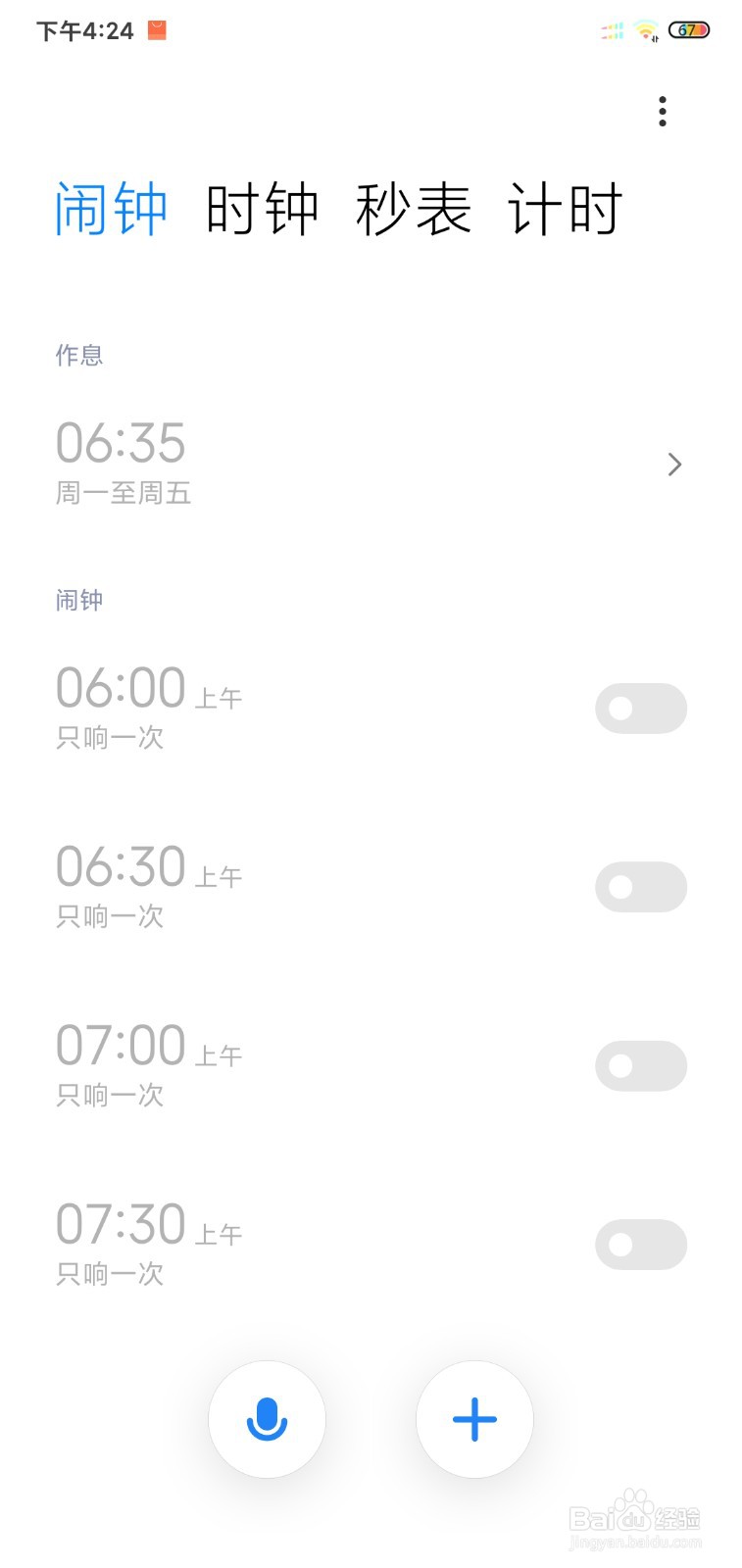Tap the 闹钟 alarm tab label
Viewport: 742px width, 1568px height.
(110, 208)
